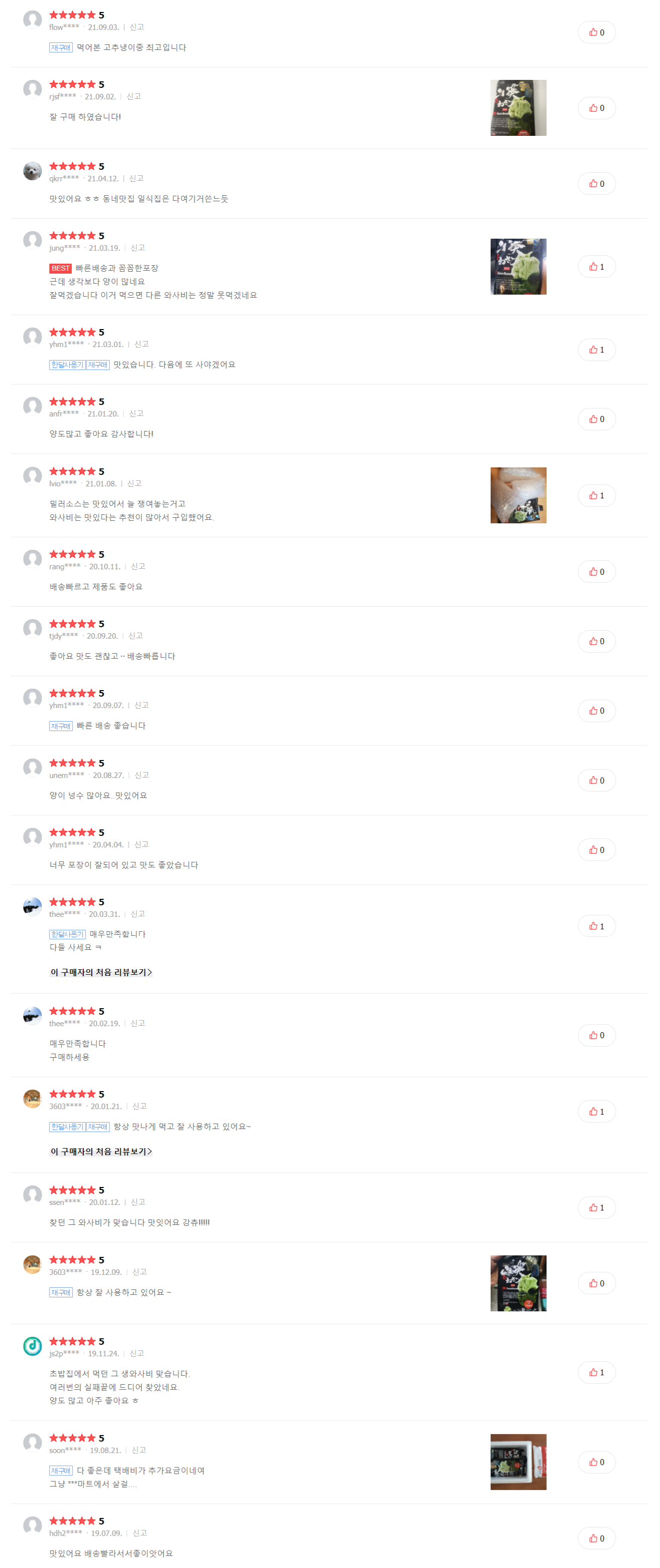
Task: View the photo attached to jung****'s review
Action: click(518, 267)
